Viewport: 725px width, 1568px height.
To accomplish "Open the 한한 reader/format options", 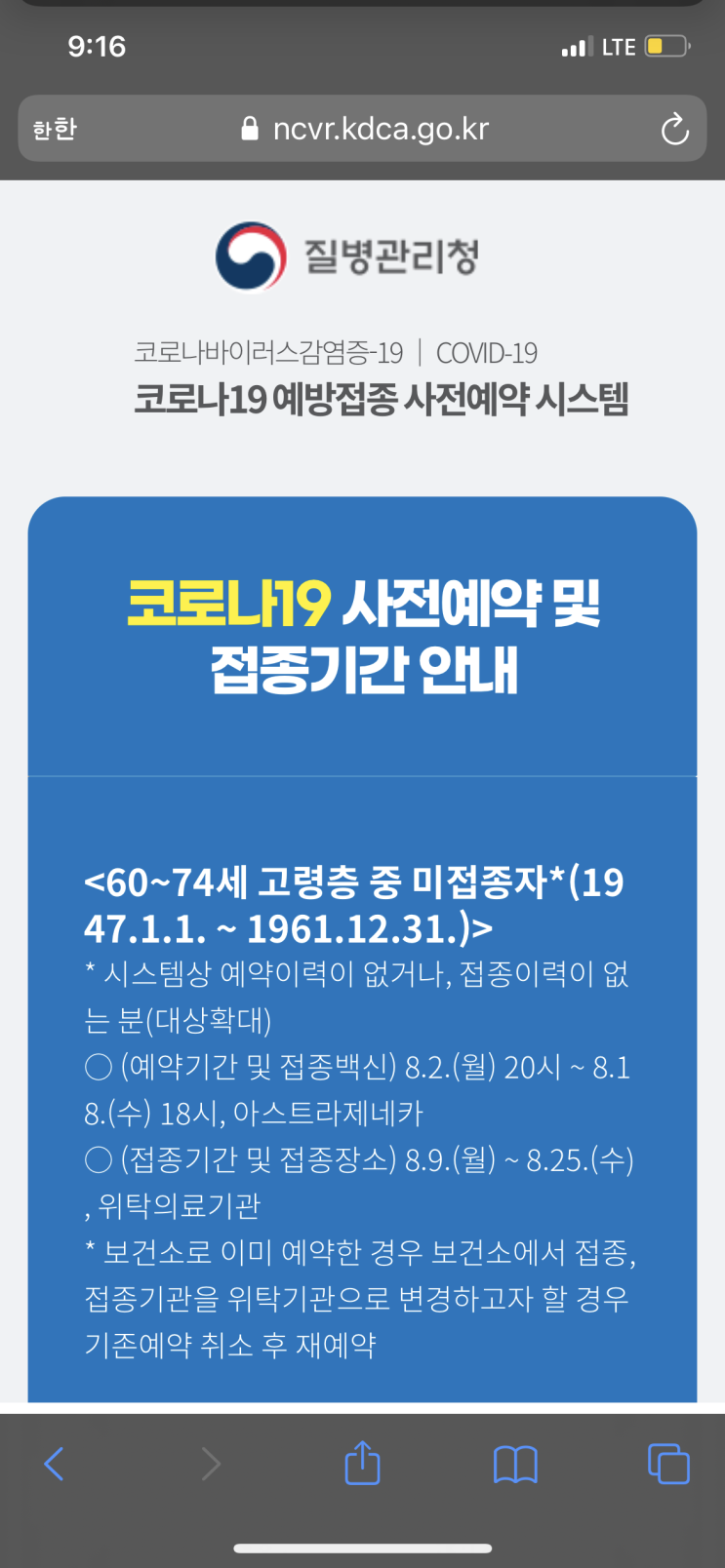I will [55, 129].
